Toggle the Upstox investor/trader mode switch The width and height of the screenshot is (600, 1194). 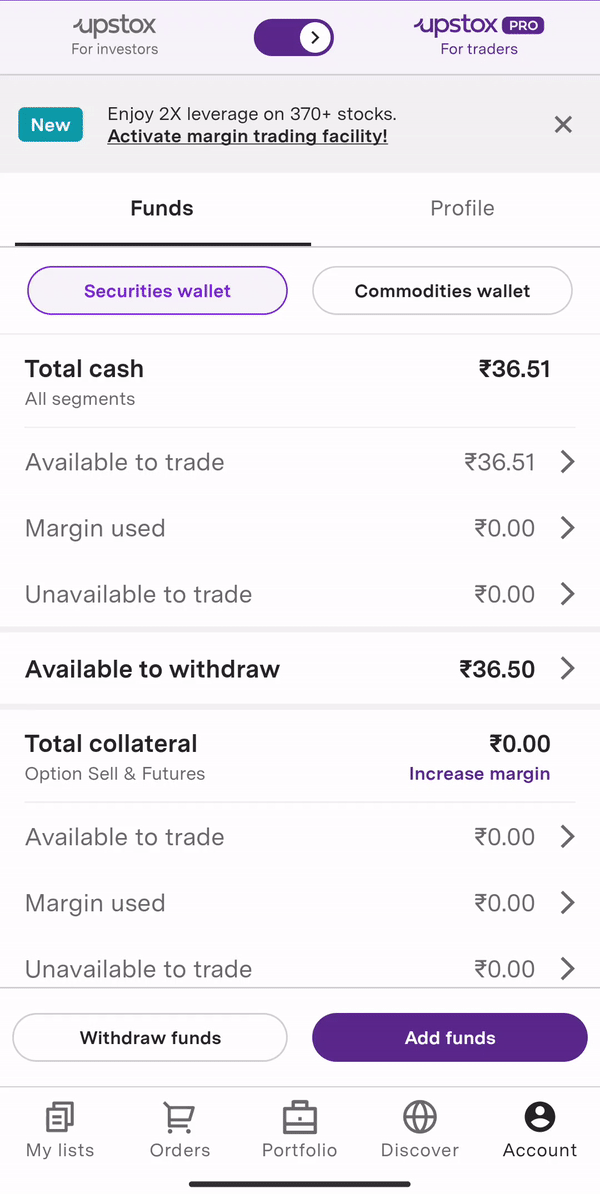(294, 37)
